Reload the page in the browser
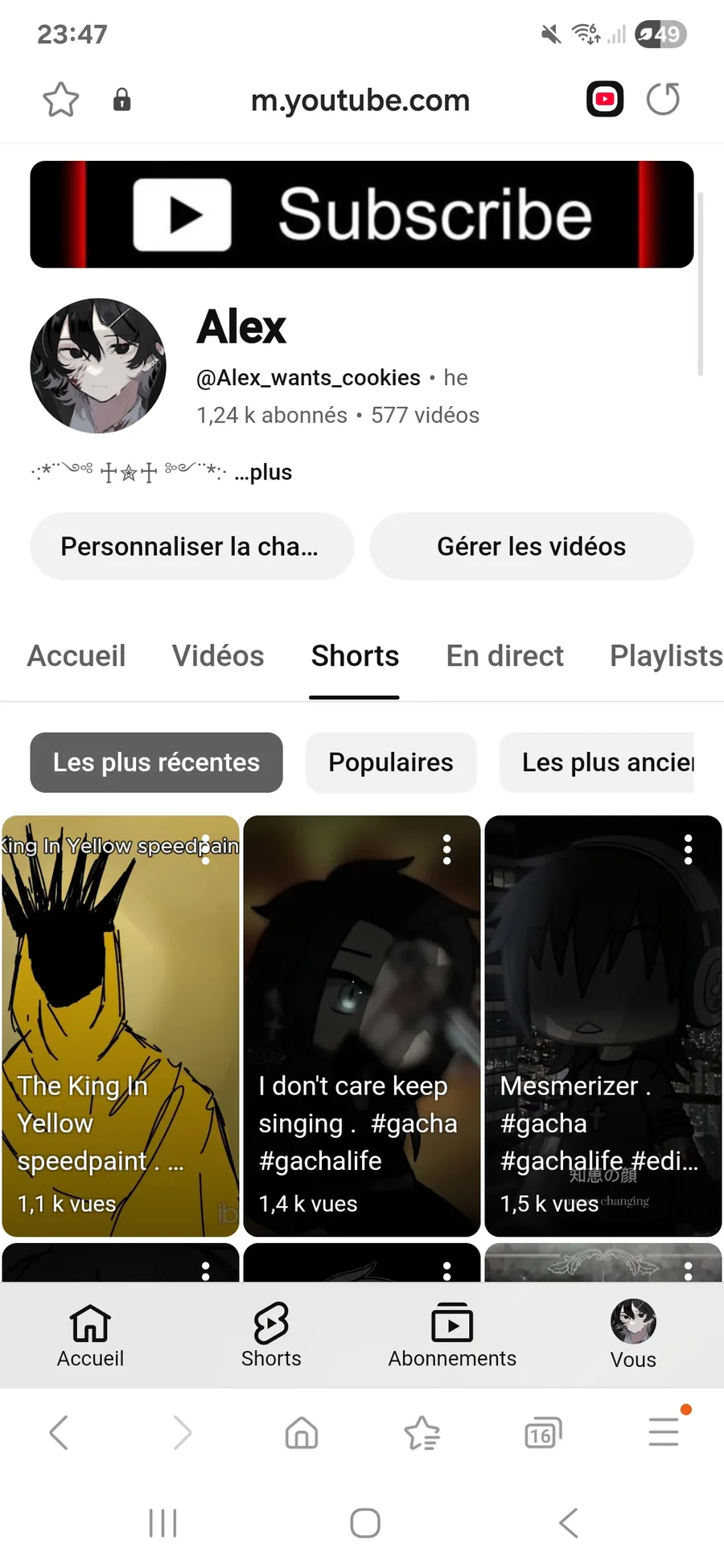 663,100
